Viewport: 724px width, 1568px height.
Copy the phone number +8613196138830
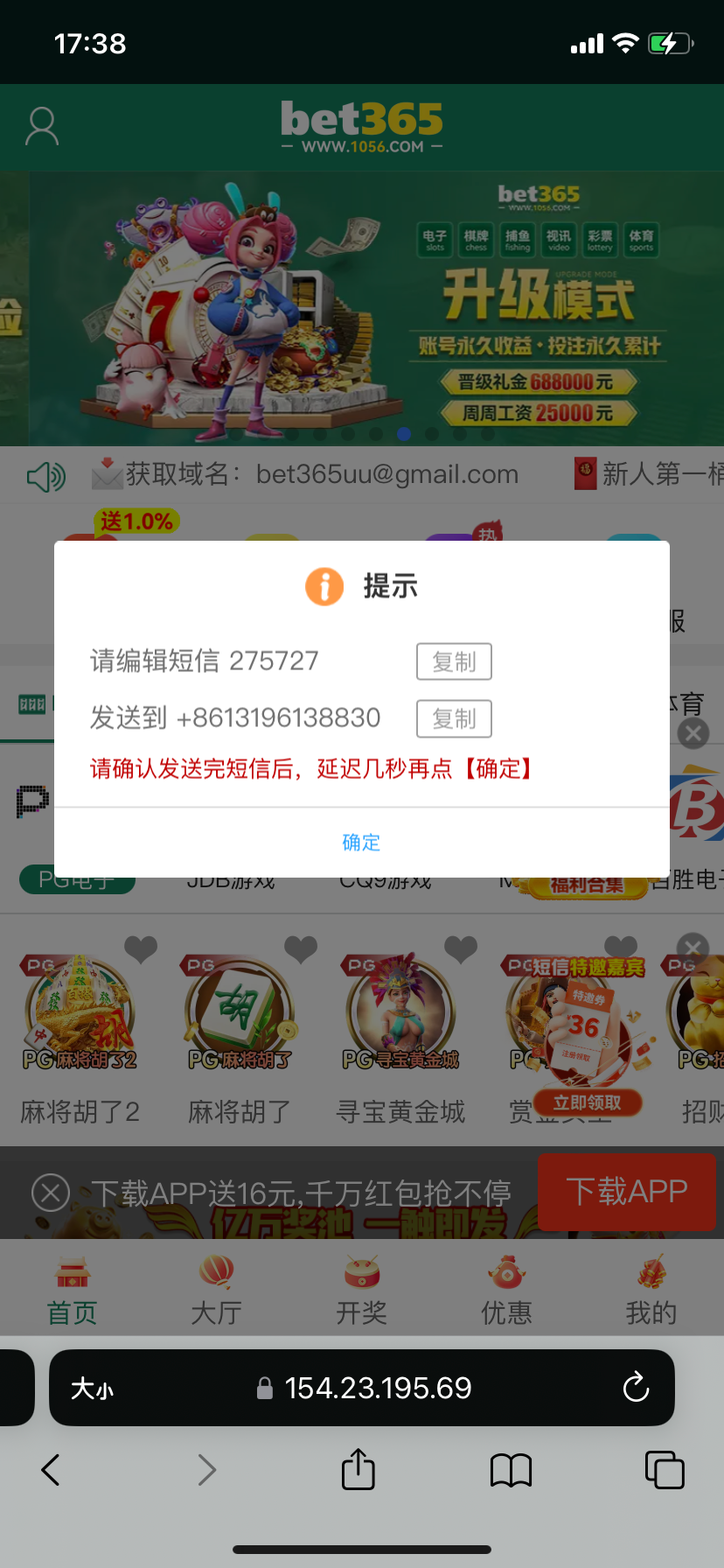[x=454, y=718]
